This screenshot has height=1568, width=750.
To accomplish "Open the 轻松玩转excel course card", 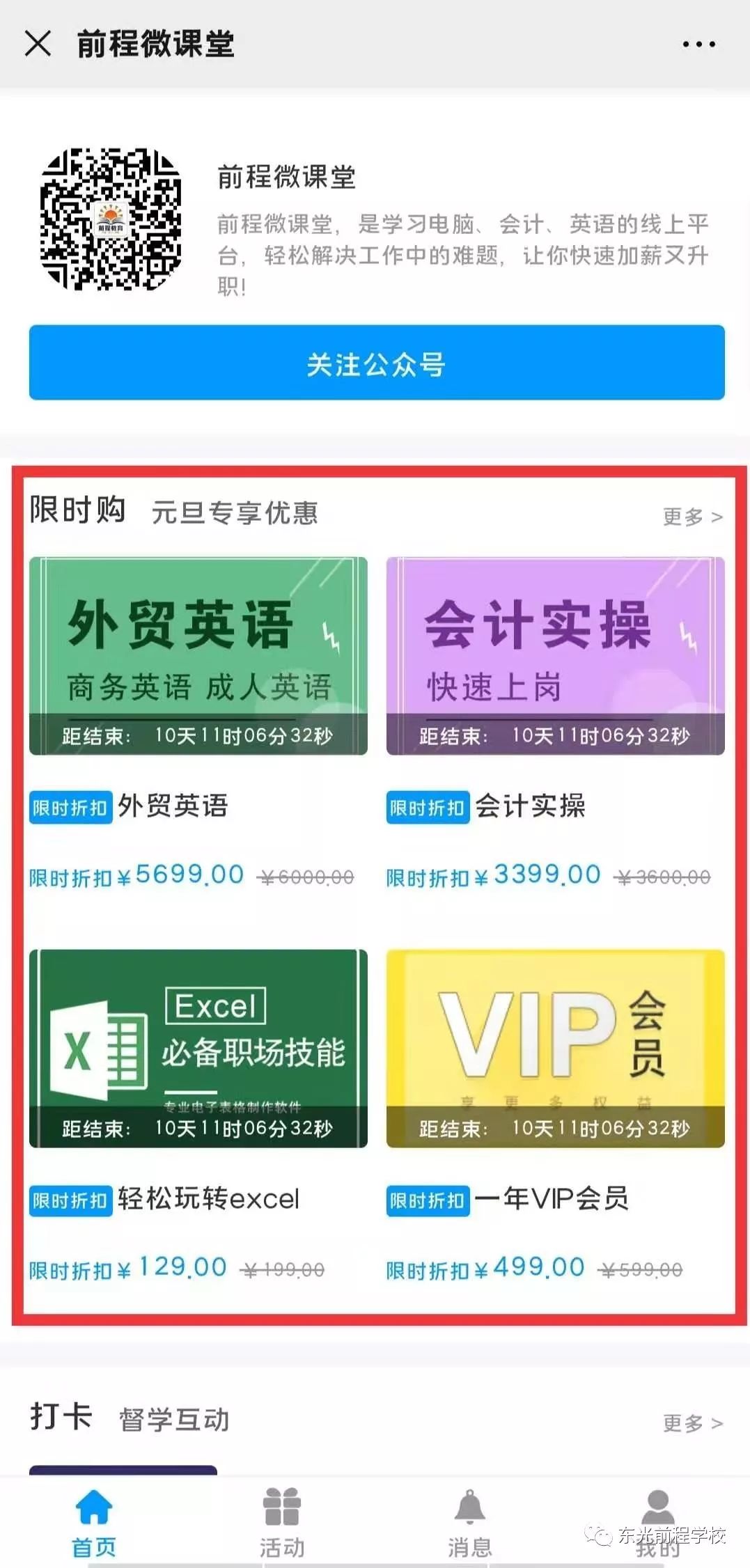I will [198, 1049].
